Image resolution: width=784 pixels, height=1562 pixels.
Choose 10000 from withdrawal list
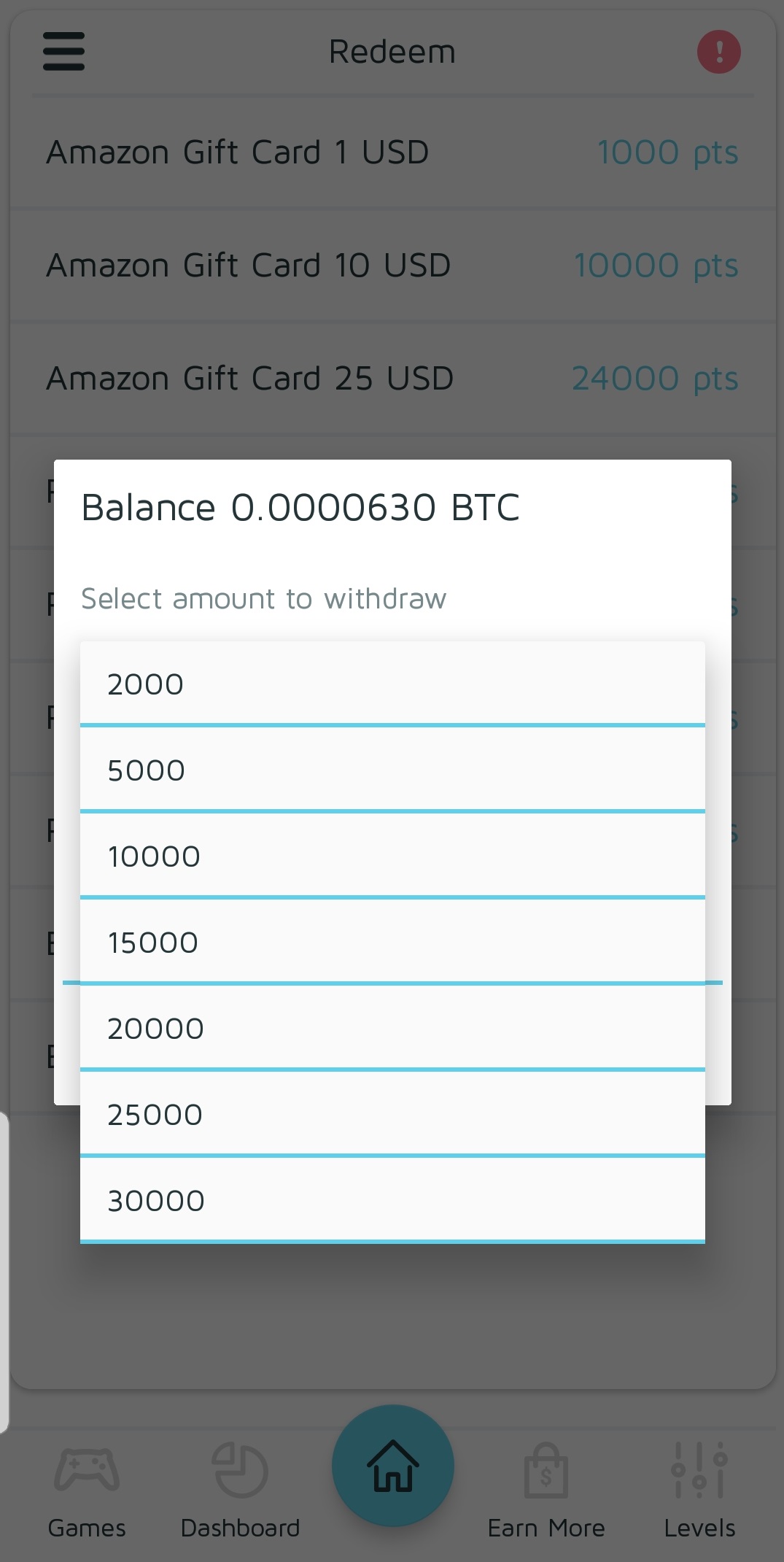point(392,854)
